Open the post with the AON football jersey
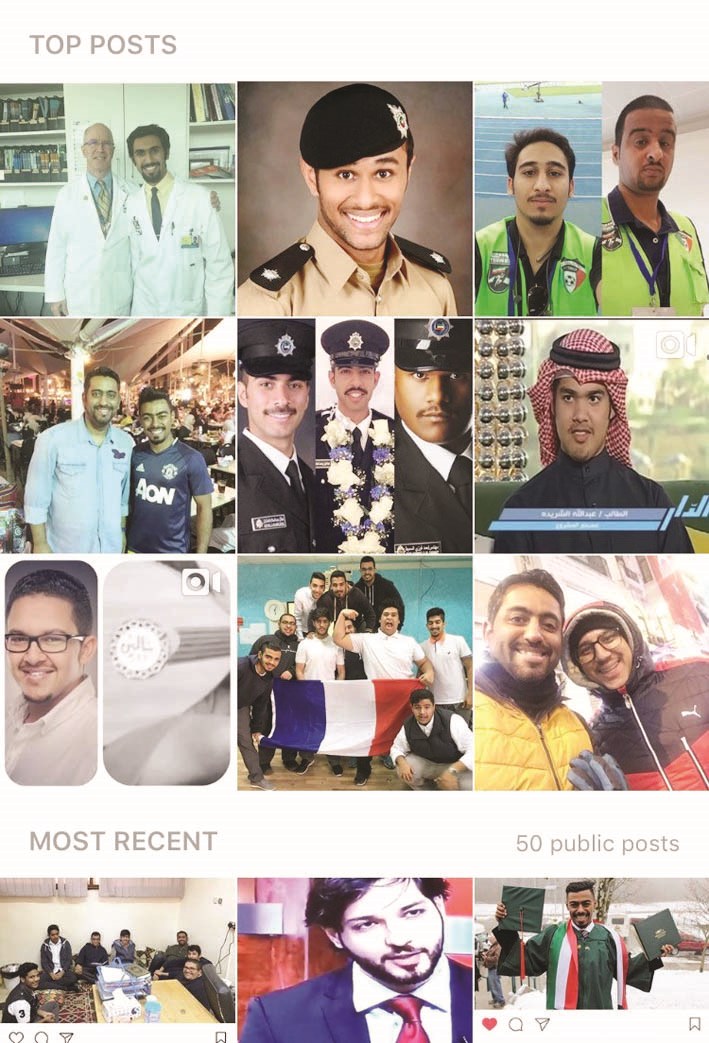Screen dimensions: 709x1043 [x=117, y=435]
